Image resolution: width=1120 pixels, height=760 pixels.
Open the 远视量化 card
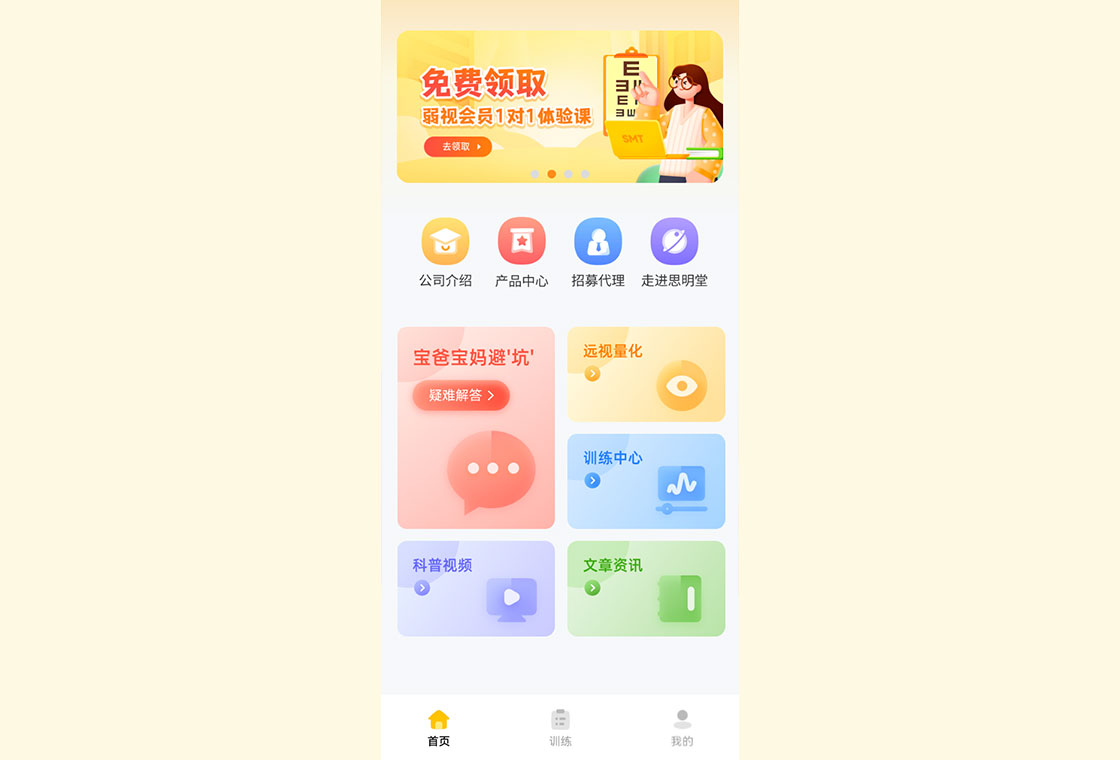point(646,374)
